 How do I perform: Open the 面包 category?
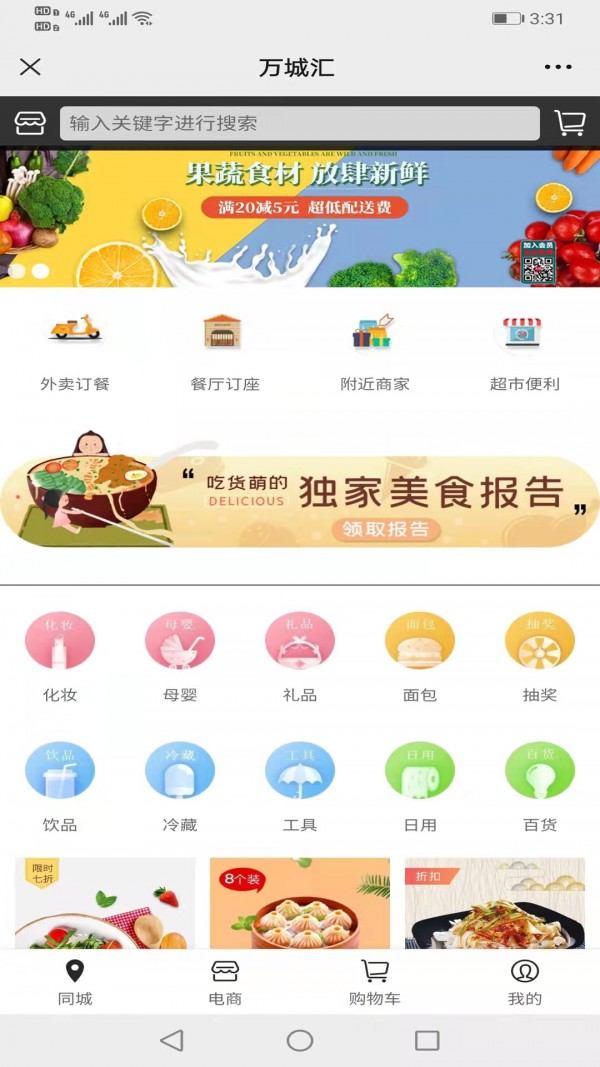click(x=420, y=656)
